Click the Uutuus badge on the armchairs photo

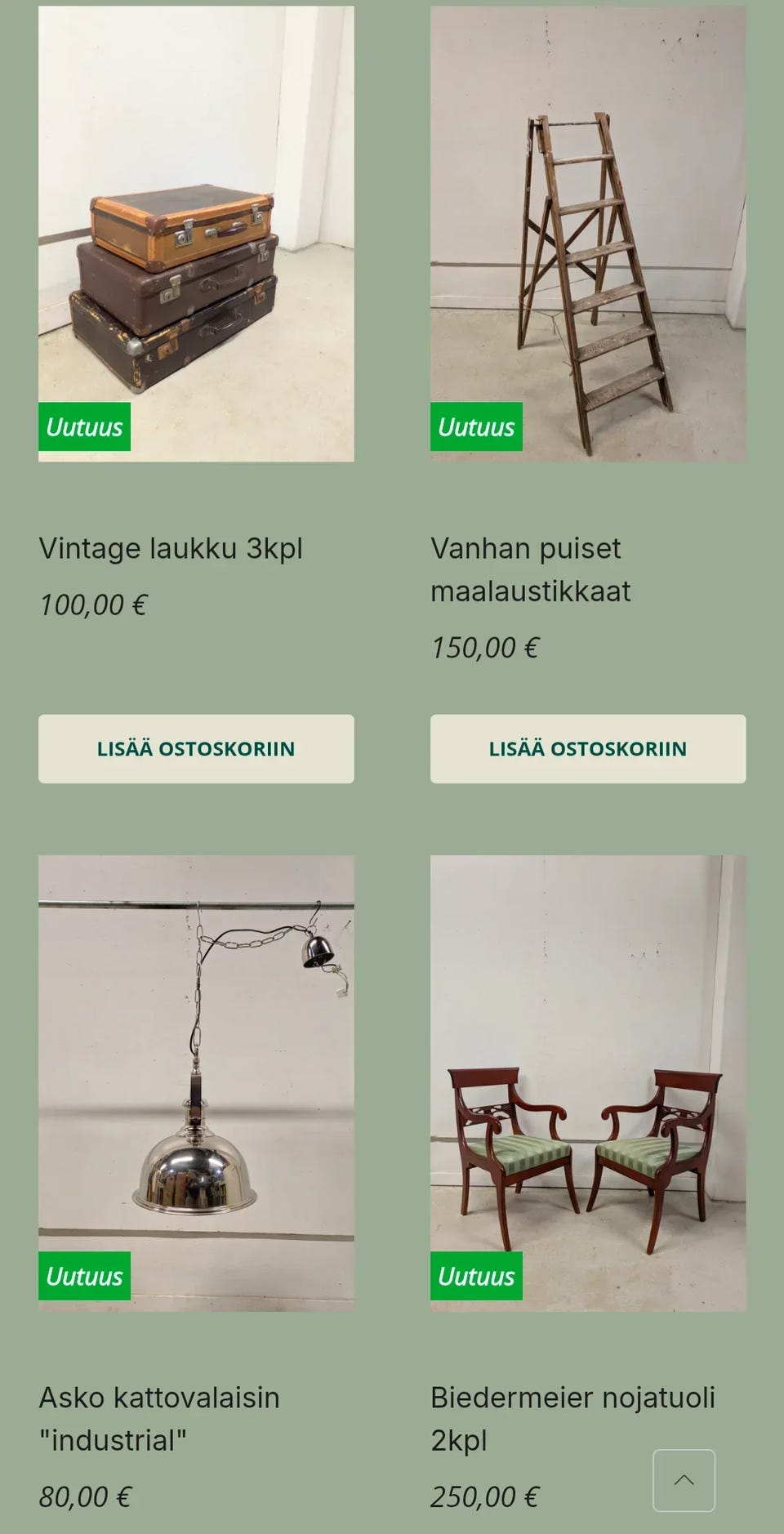coord(477,1274)
